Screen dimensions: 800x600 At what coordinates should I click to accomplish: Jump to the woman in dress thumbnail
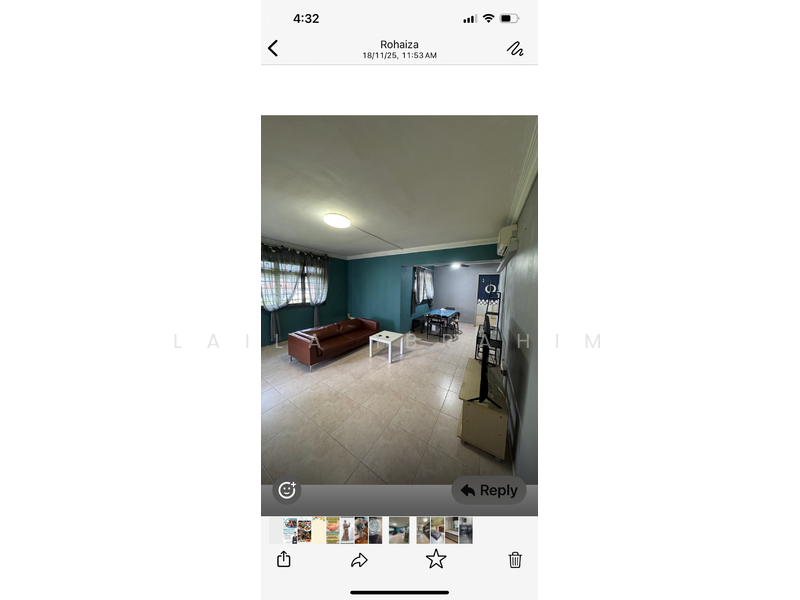[x=346, y=530]
